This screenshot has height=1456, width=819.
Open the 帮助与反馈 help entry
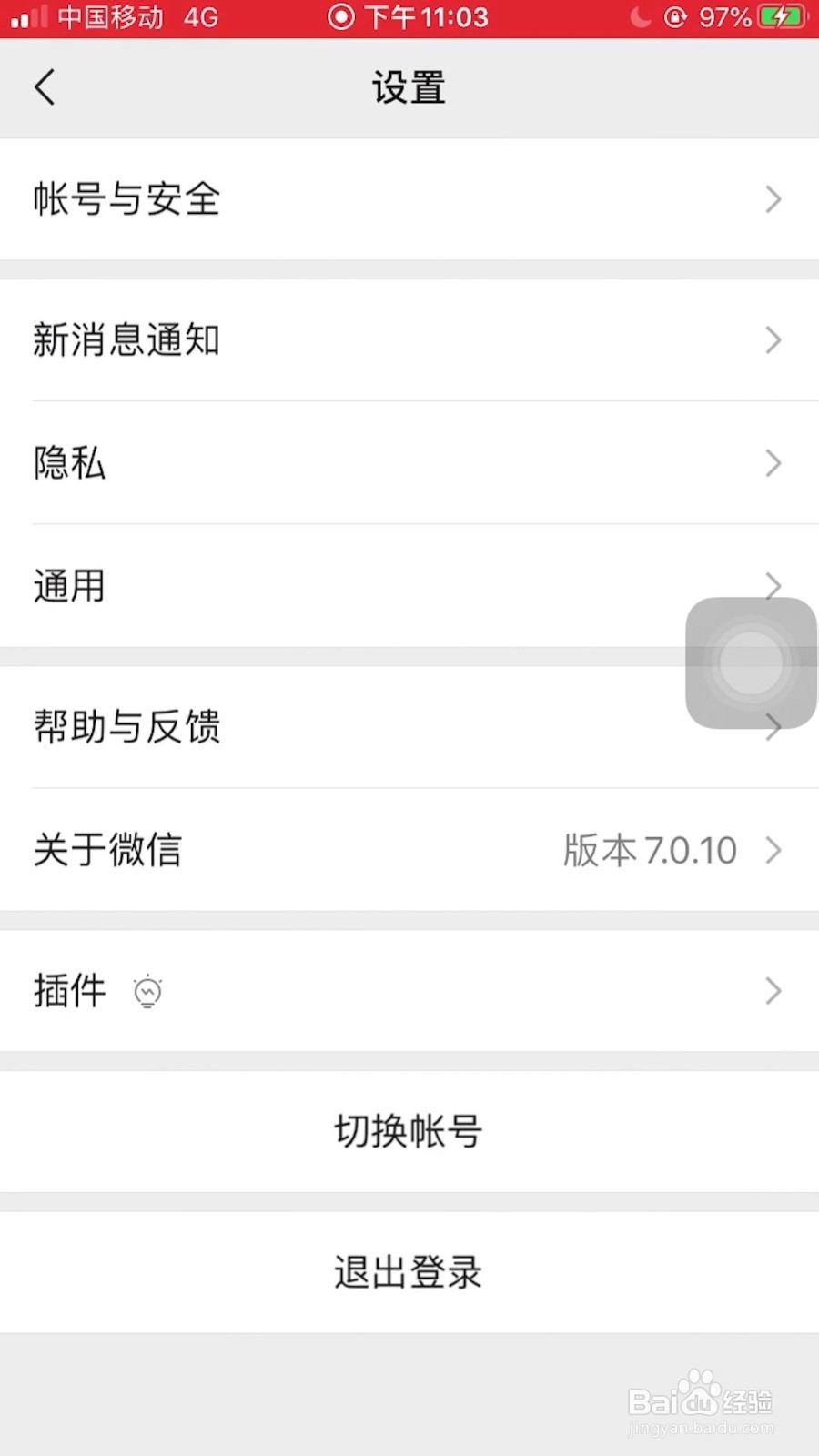pos(409,726)
